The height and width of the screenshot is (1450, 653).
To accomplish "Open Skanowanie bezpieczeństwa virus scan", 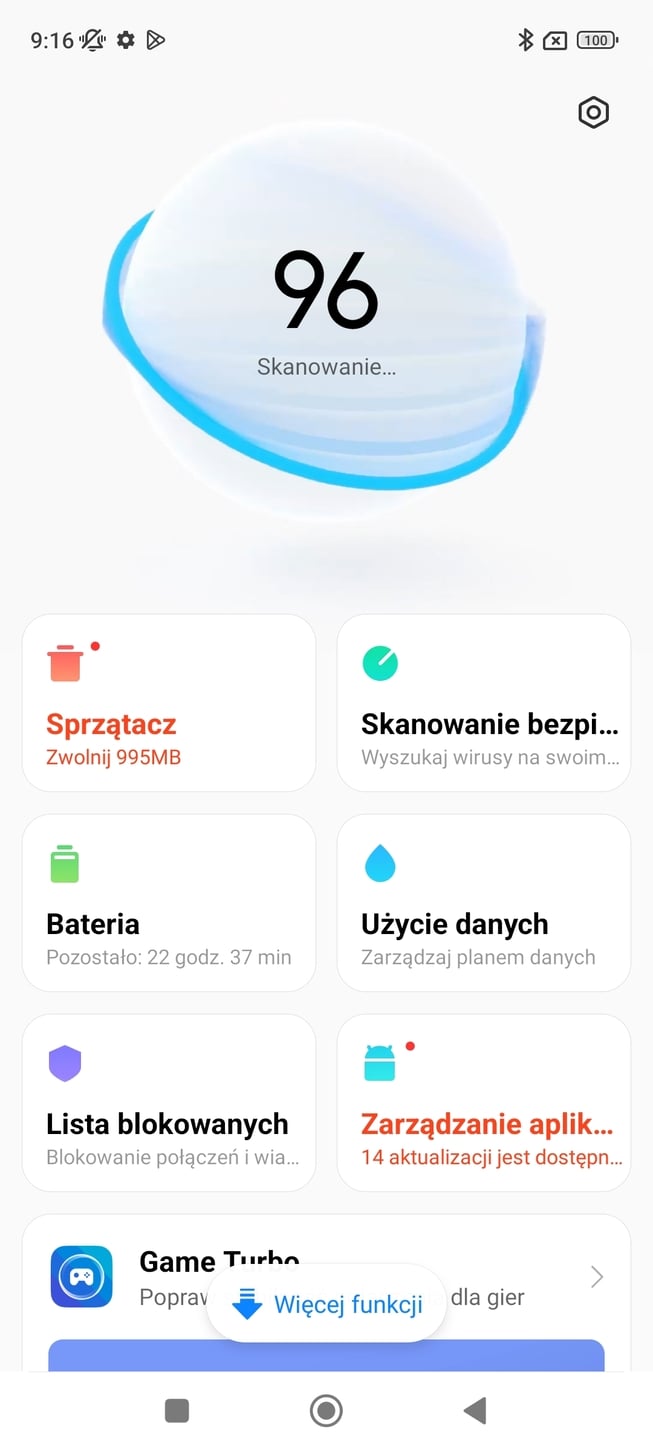I will 484,703.
